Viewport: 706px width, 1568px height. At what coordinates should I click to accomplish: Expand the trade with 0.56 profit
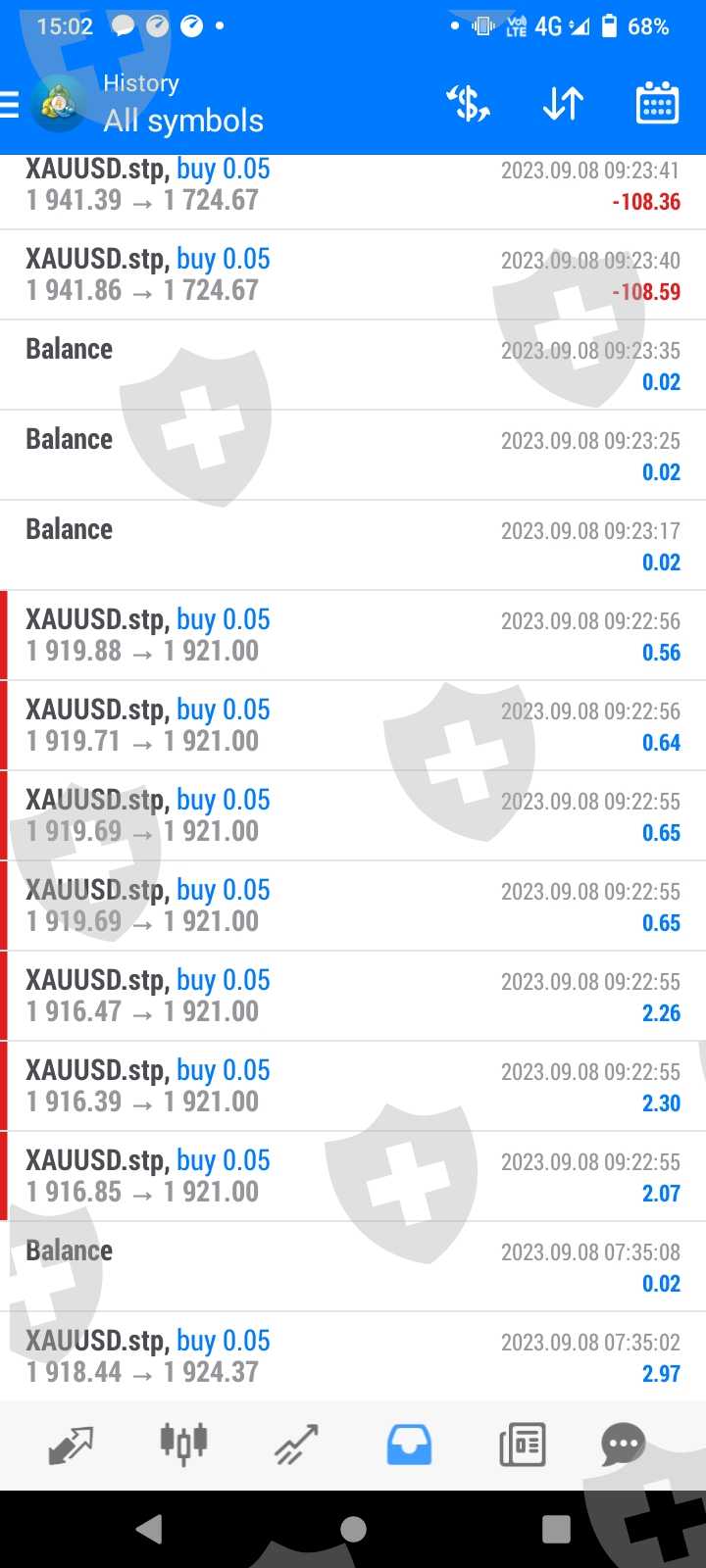pos(353,636)
